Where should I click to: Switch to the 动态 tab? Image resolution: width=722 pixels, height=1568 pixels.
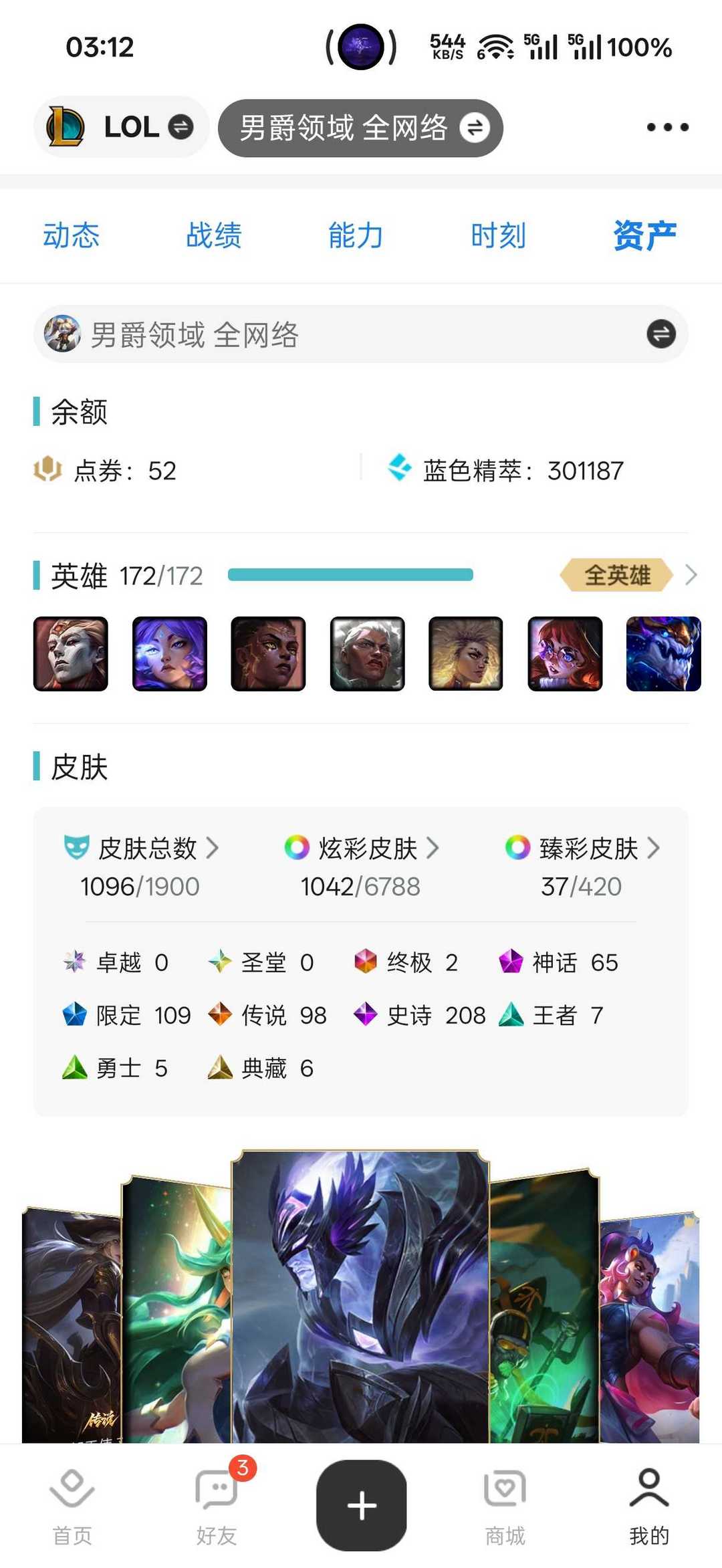click(71, 235)
